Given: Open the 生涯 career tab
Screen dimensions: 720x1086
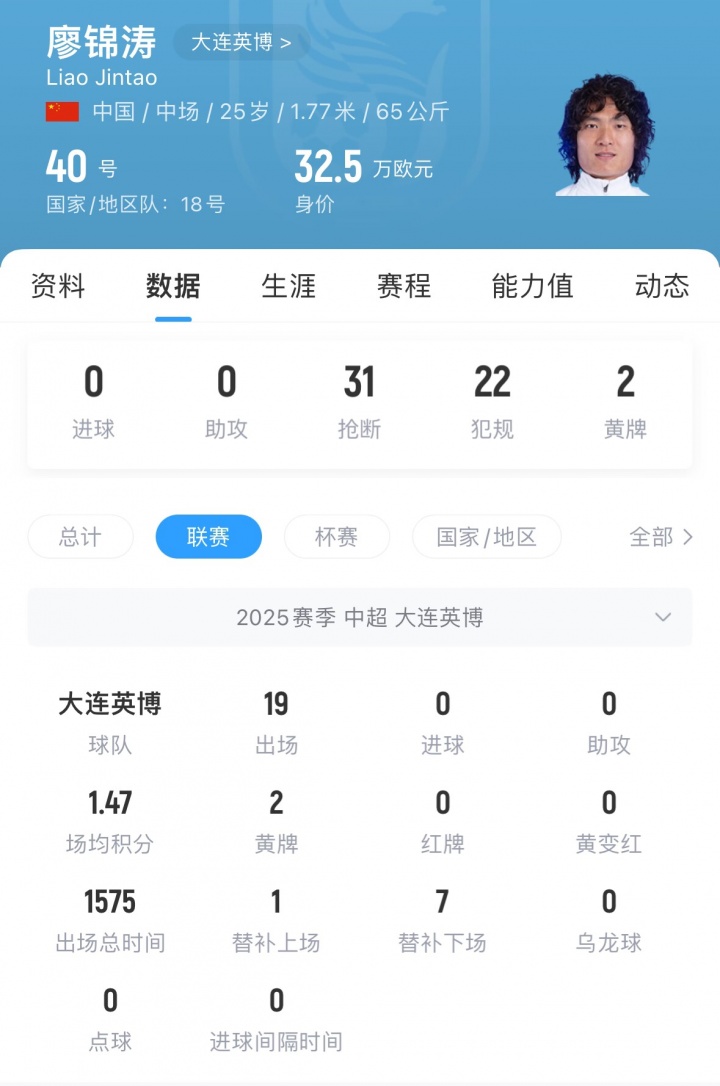Looking at the screenshot, I should click(289, 286).
